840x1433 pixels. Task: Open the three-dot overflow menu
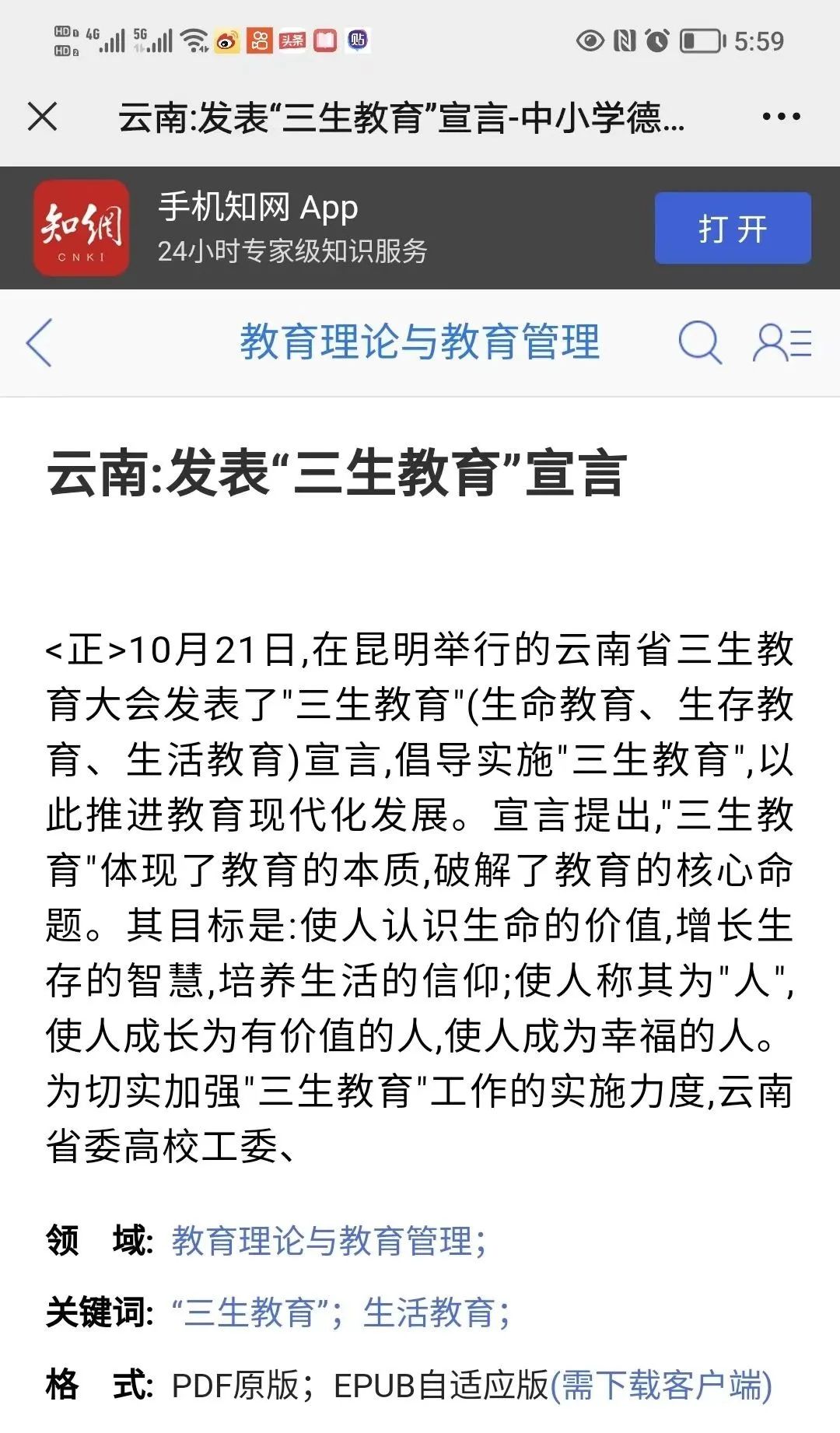tap(781, 117)
